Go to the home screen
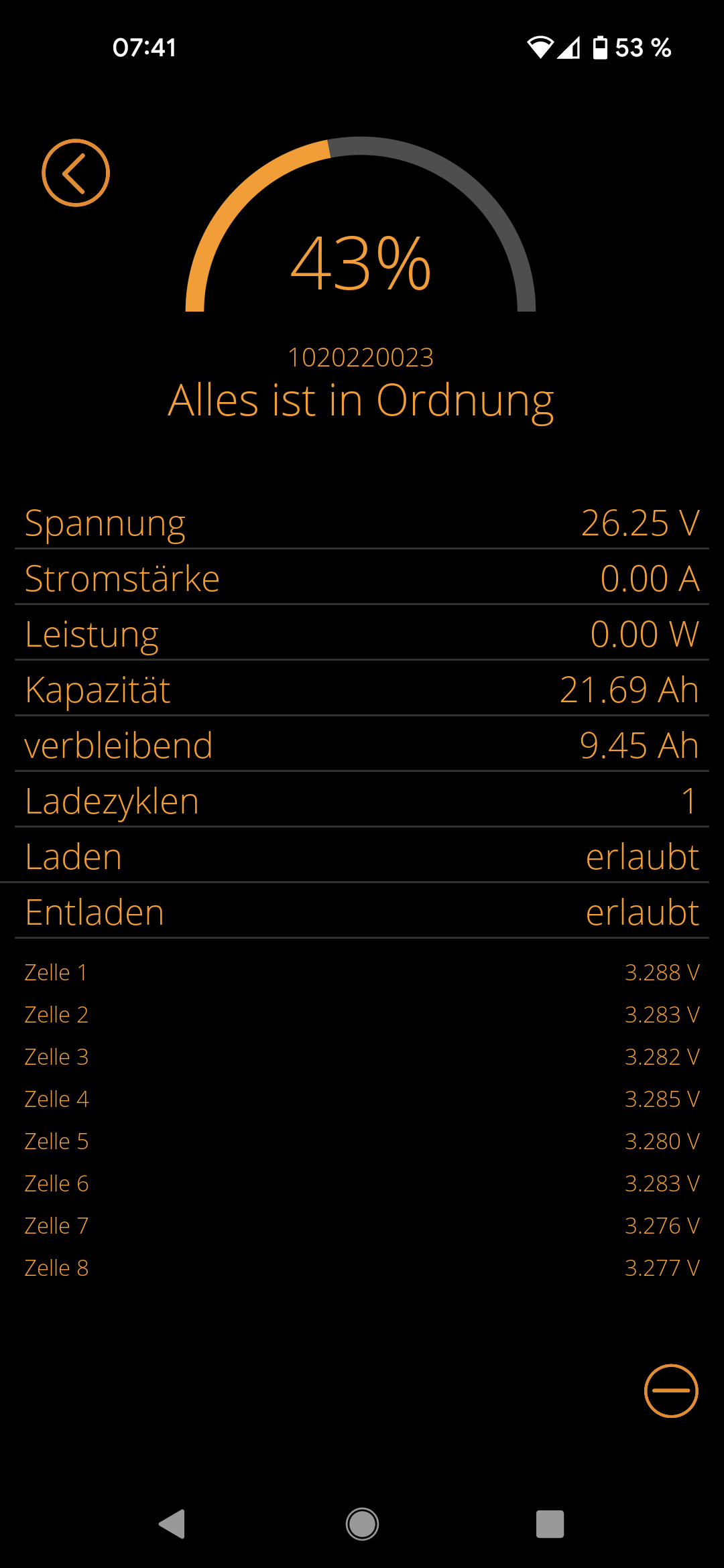 pyautogui.click(x=362, y=1524)
